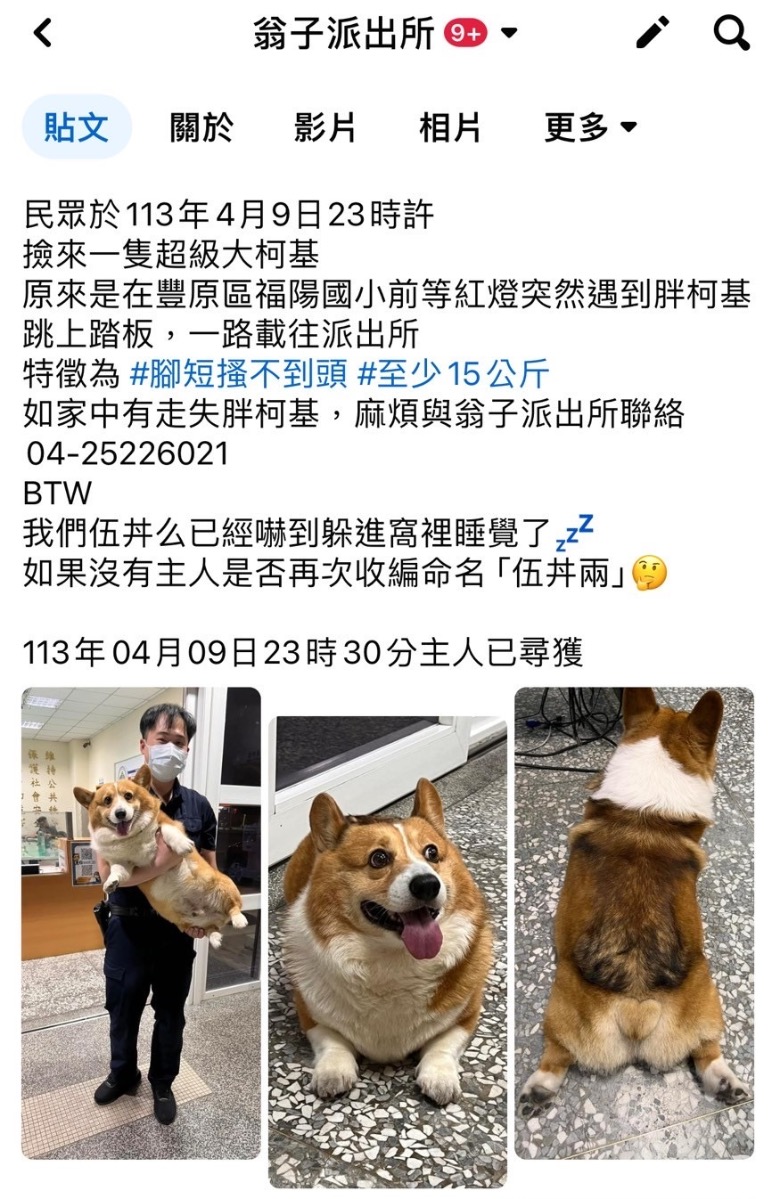The height and width of the screenshot is (1199, 772).
Task: Go back using the top-left arrow
Action: (41, 34)
